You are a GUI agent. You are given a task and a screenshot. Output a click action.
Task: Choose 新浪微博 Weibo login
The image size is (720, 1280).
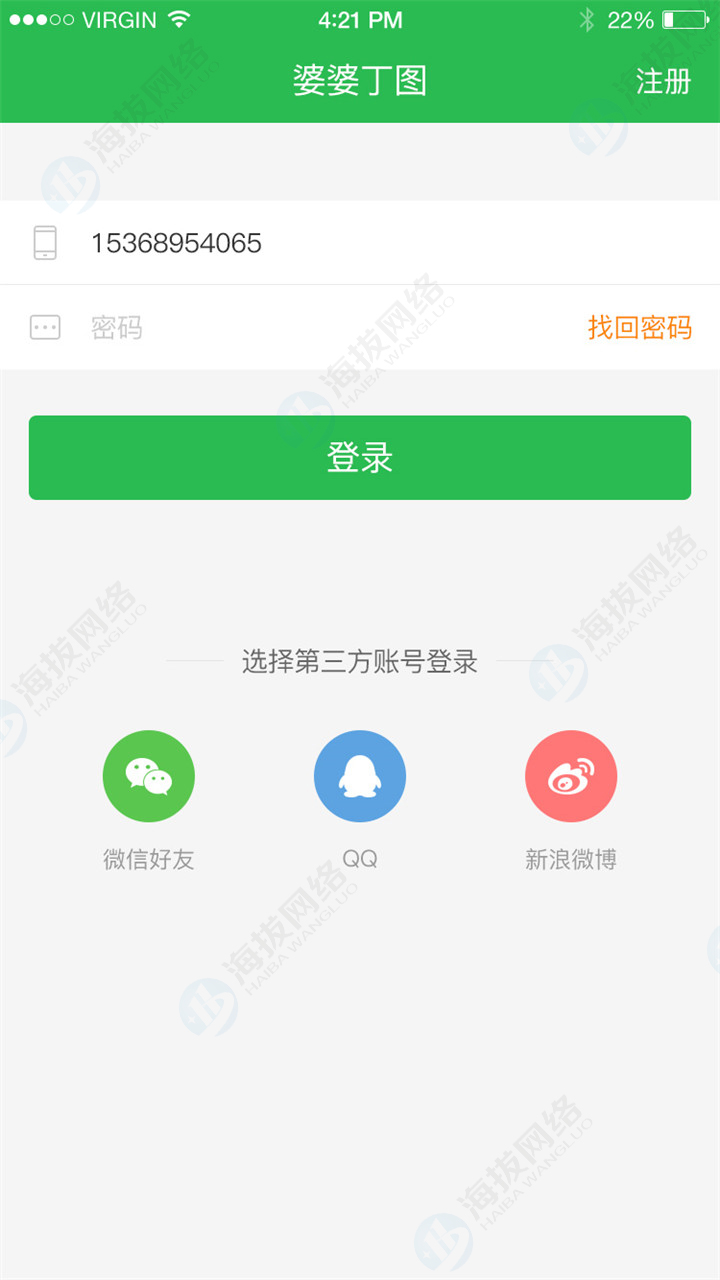click(x=571, y=776)
